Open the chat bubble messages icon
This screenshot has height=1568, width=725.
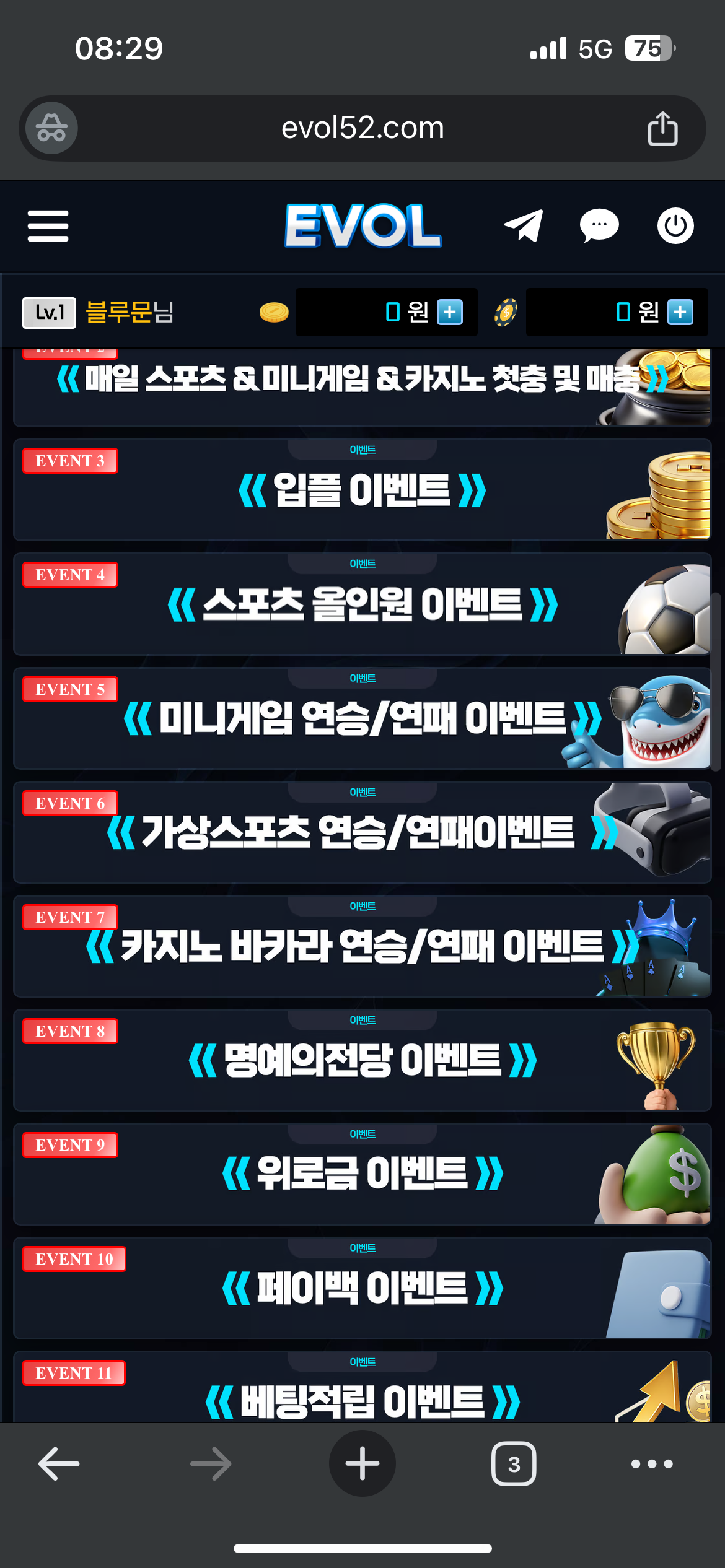[x=599, y=226]
